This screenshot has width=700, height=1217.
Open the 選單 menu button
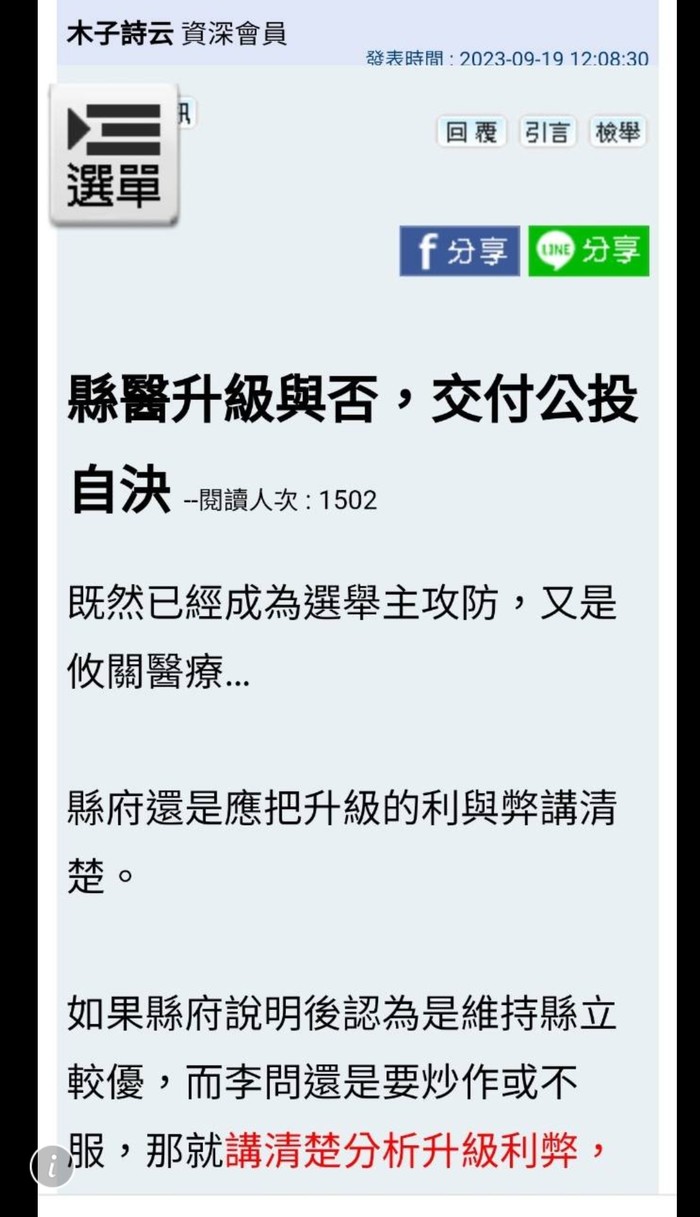[x=114, y=155]
